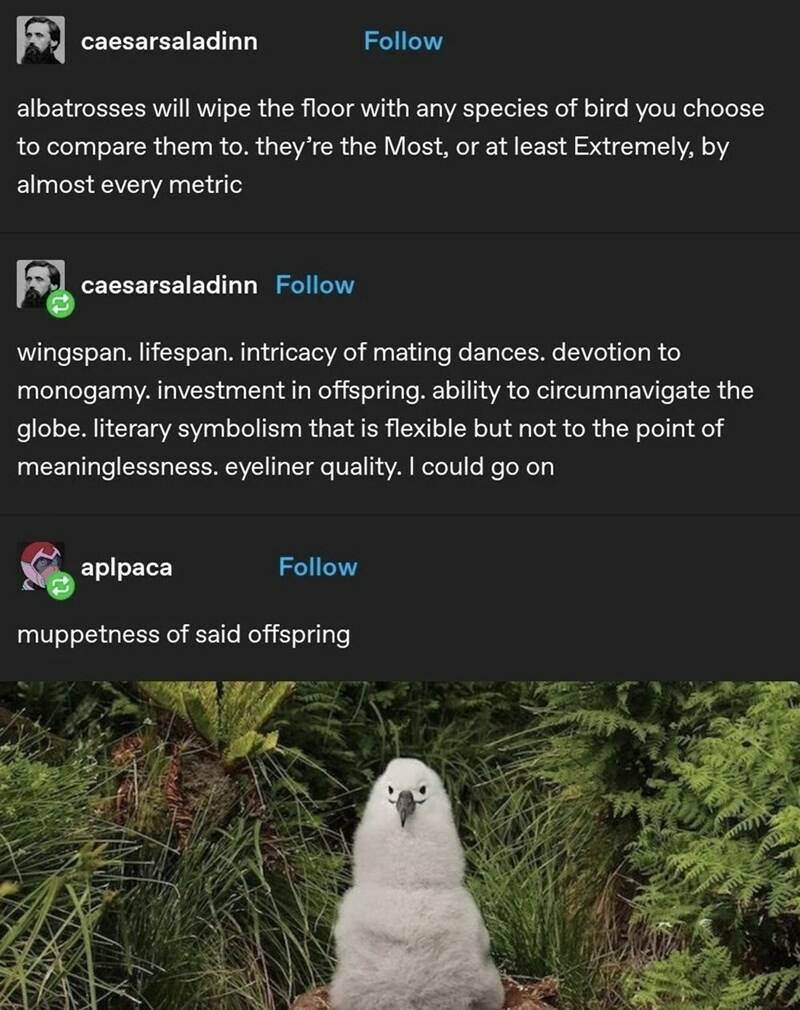Open caesarsaladinn's avatar on the albatrosses post
This screenshot has height=1010, width=800.
tap(42, 41)
